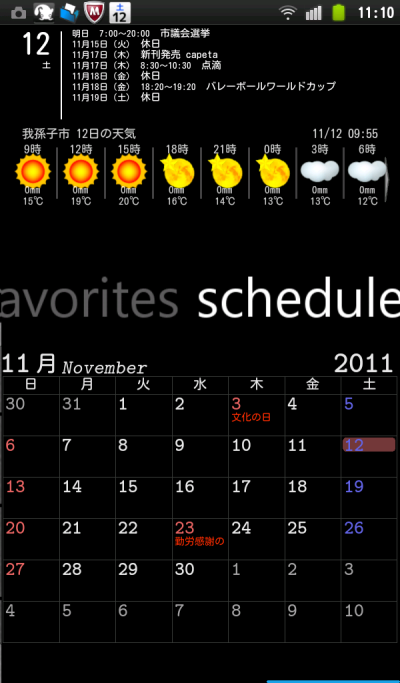Screen dimensions: 400x683
Task: Open November 3 文化の日 in calendar
Action: [x=257, y=415]
